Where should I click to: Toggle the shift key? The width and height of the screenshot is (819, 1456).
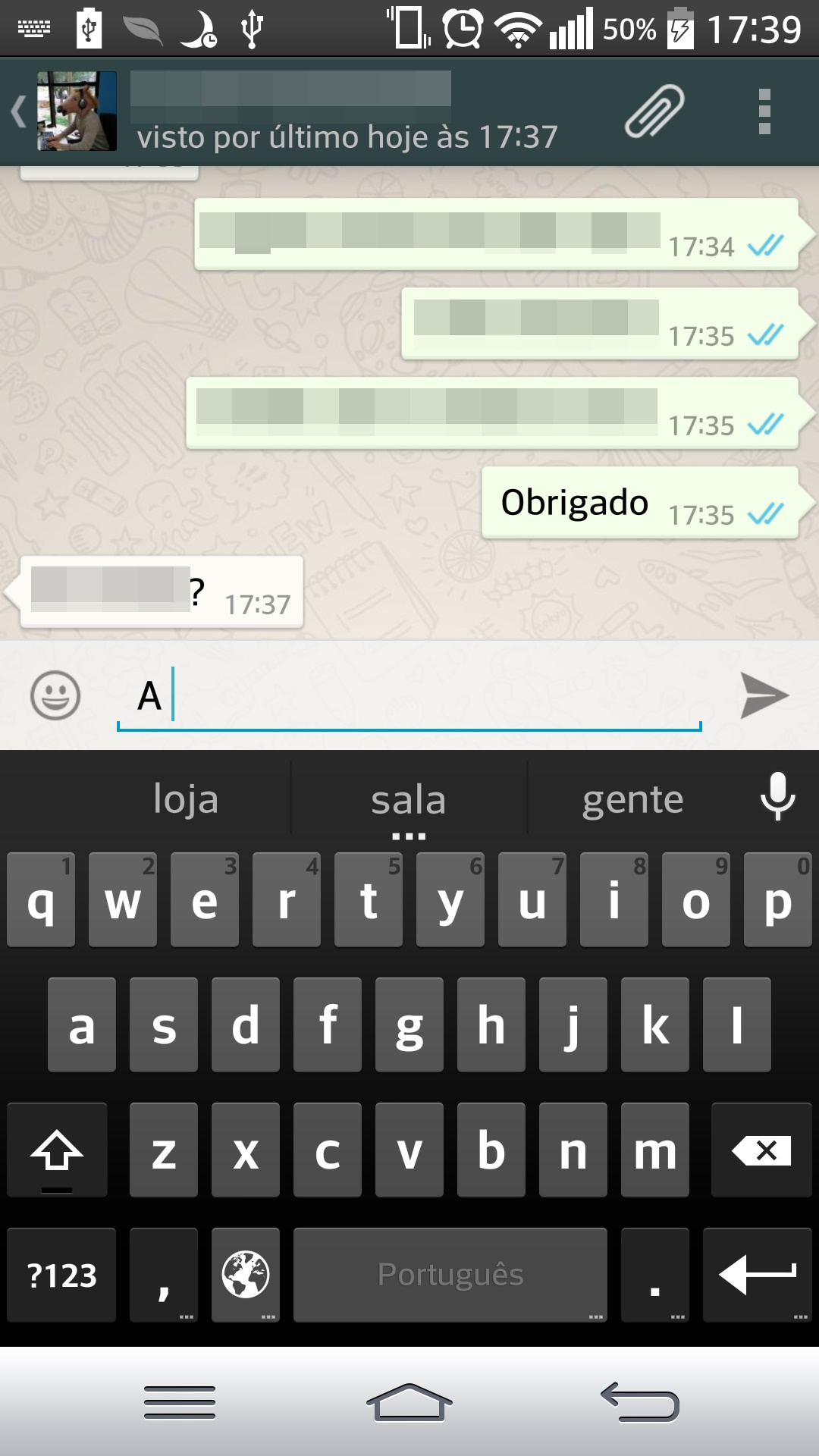(57, 1150)
